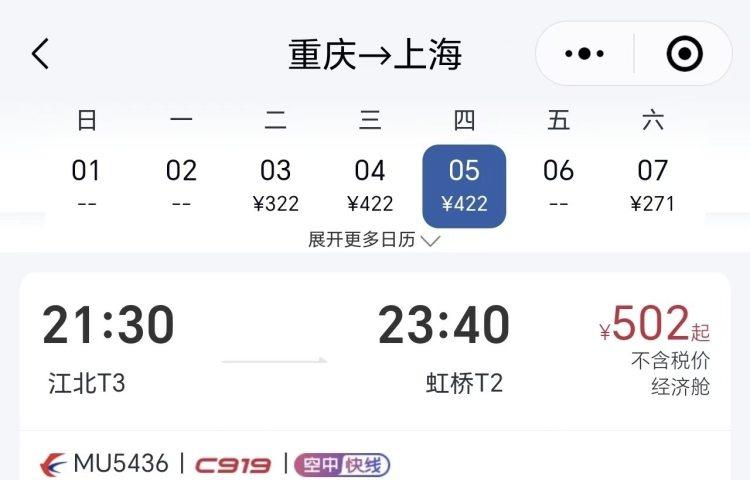The width and height of the screenshot is (750, 480).
Task: Select date 01 Sunday
Action: 86,185
